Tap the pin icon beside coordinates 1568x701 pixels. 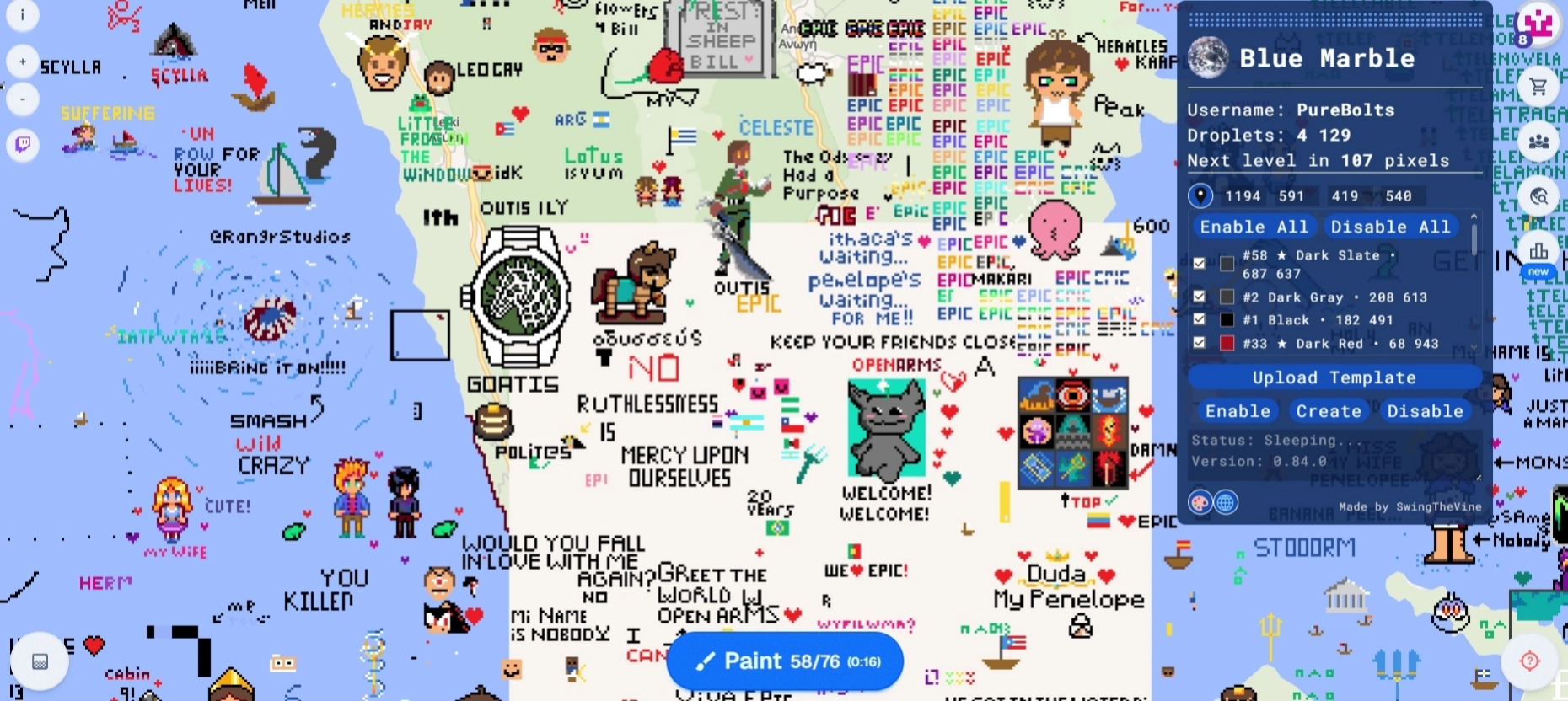[x=1200, y=195]
